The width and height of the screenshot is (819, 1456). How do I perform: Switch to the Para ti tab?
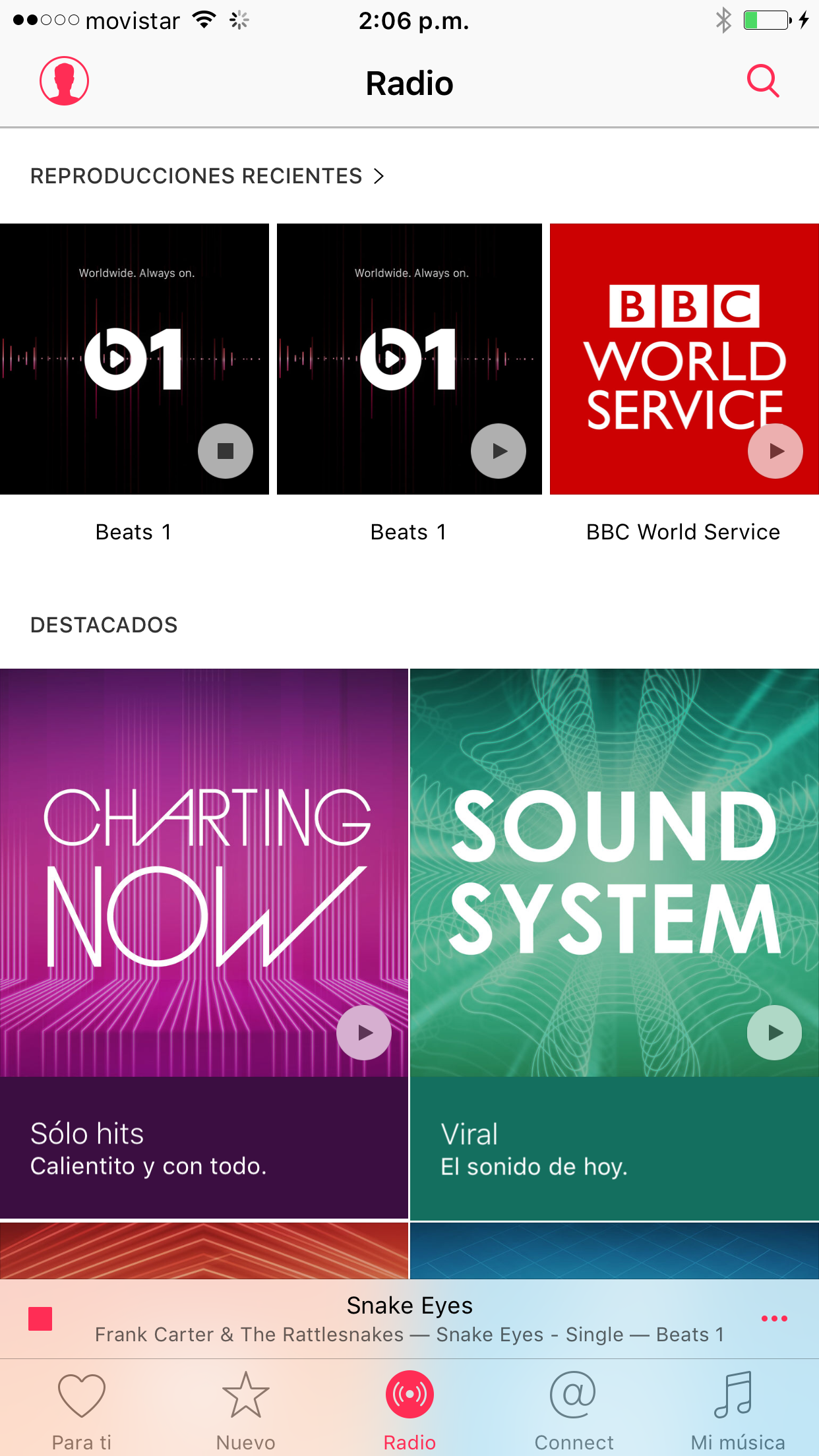point(82,1411)
